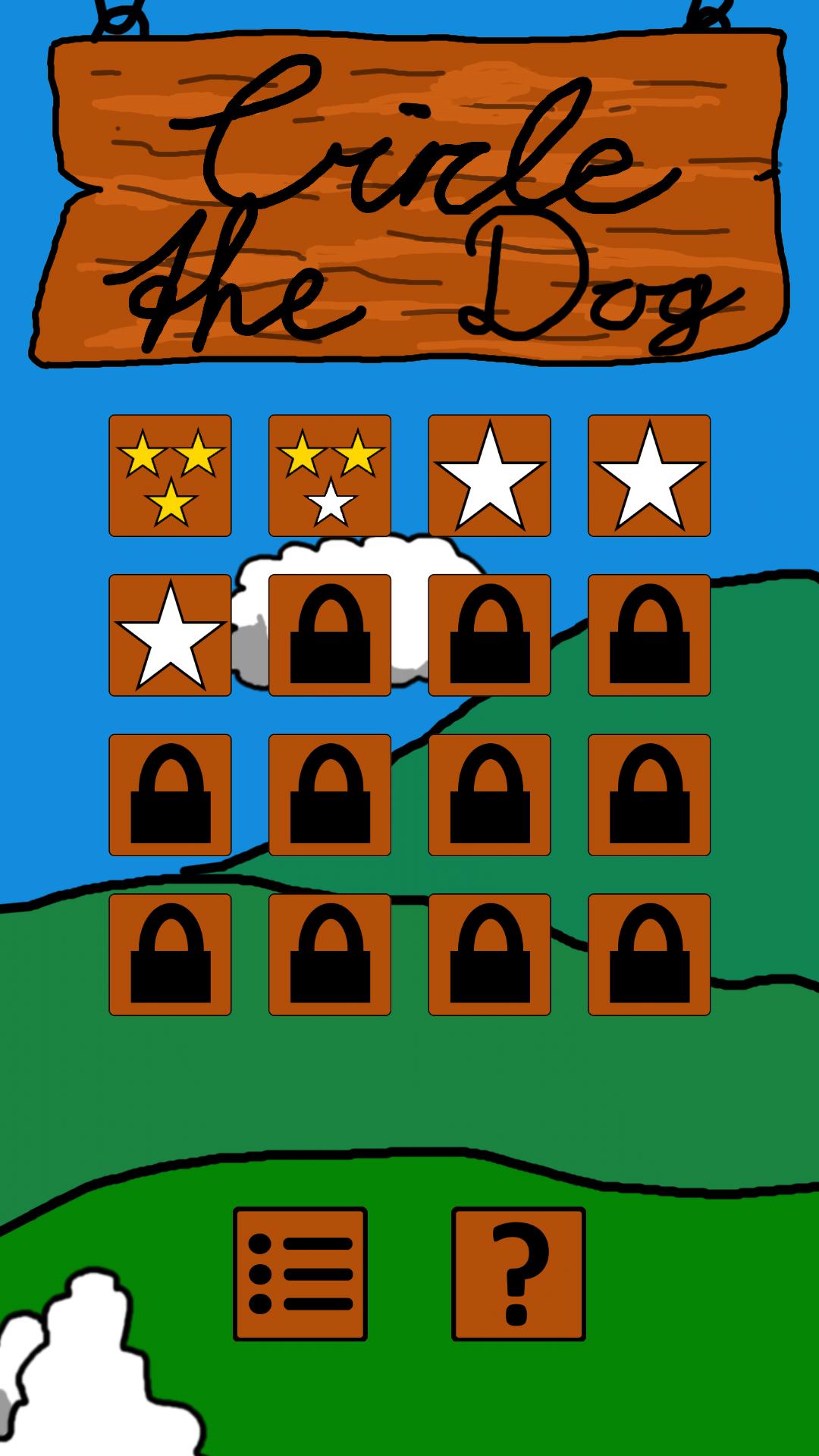819x1456 pixels.
Task: Open the help question mark button
Action: click(x=519, y=1274)
